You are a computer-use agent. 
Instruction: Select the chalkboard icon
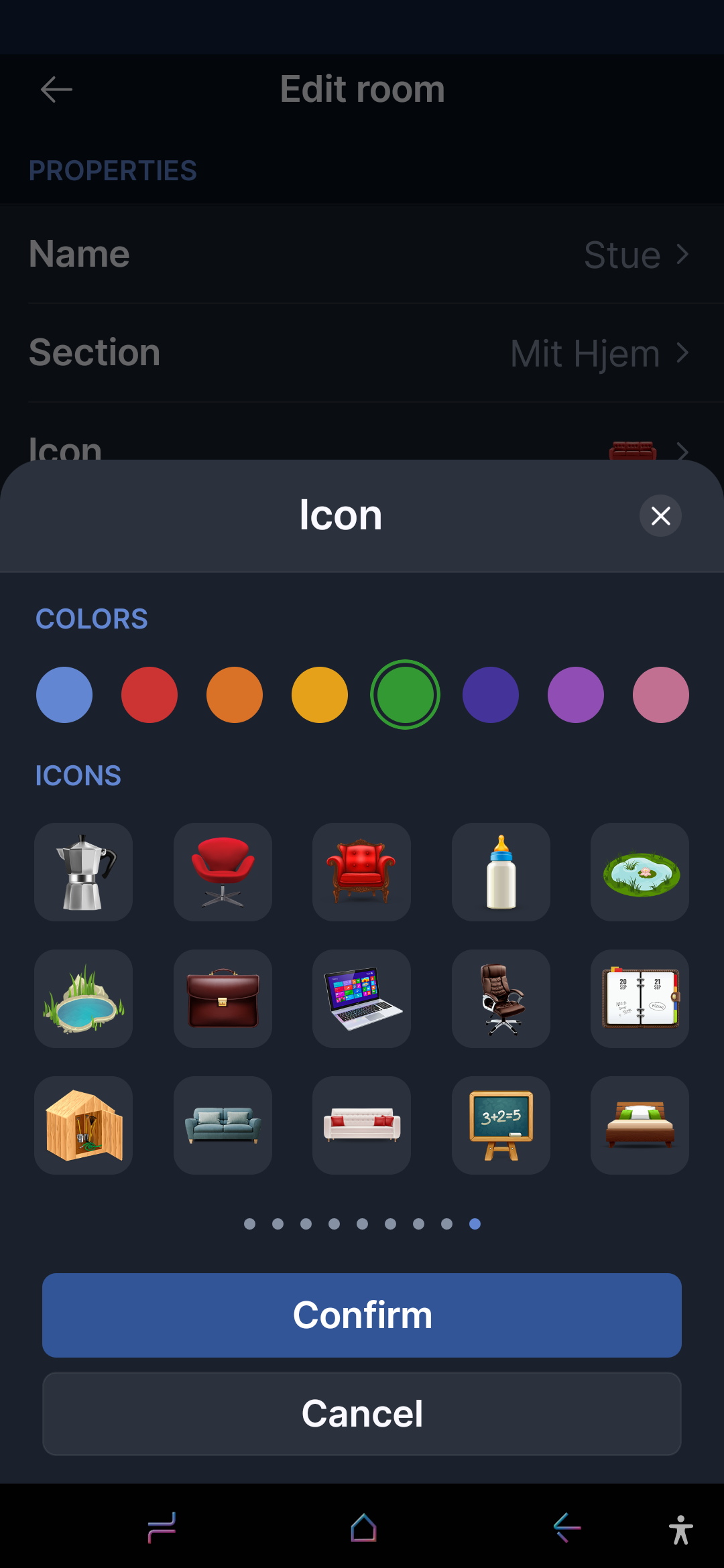[501, 1125]
